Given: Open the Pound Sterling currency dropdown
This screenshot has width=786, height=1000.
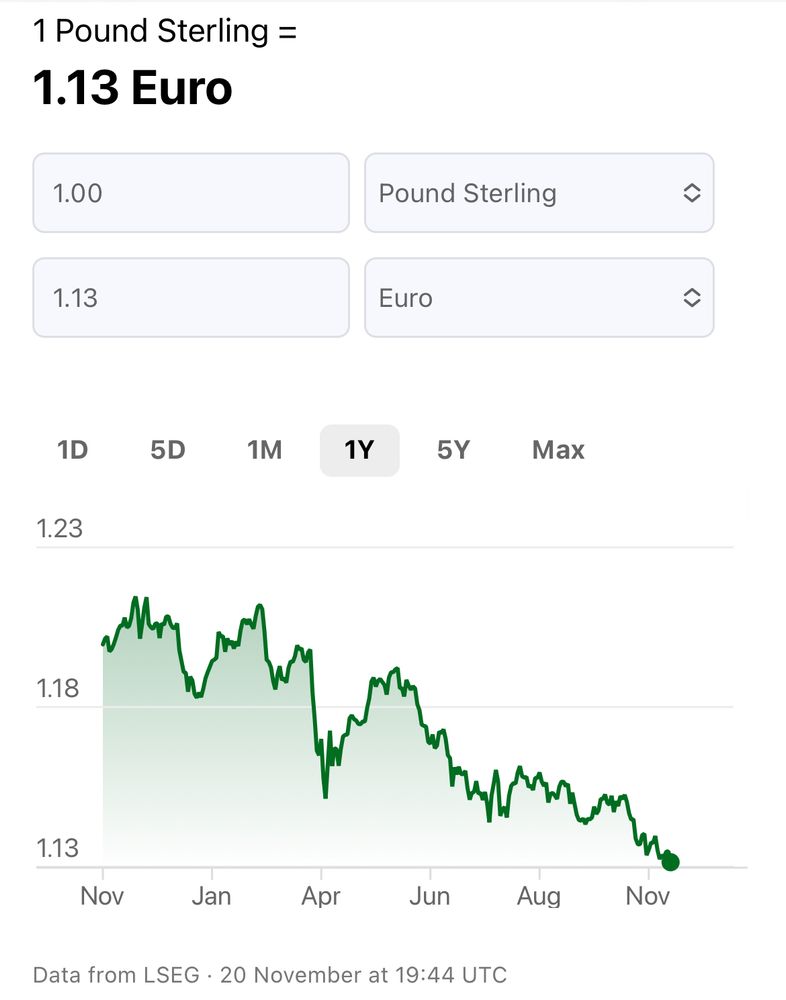Looking at the screenshot, I should coord(539,193).
